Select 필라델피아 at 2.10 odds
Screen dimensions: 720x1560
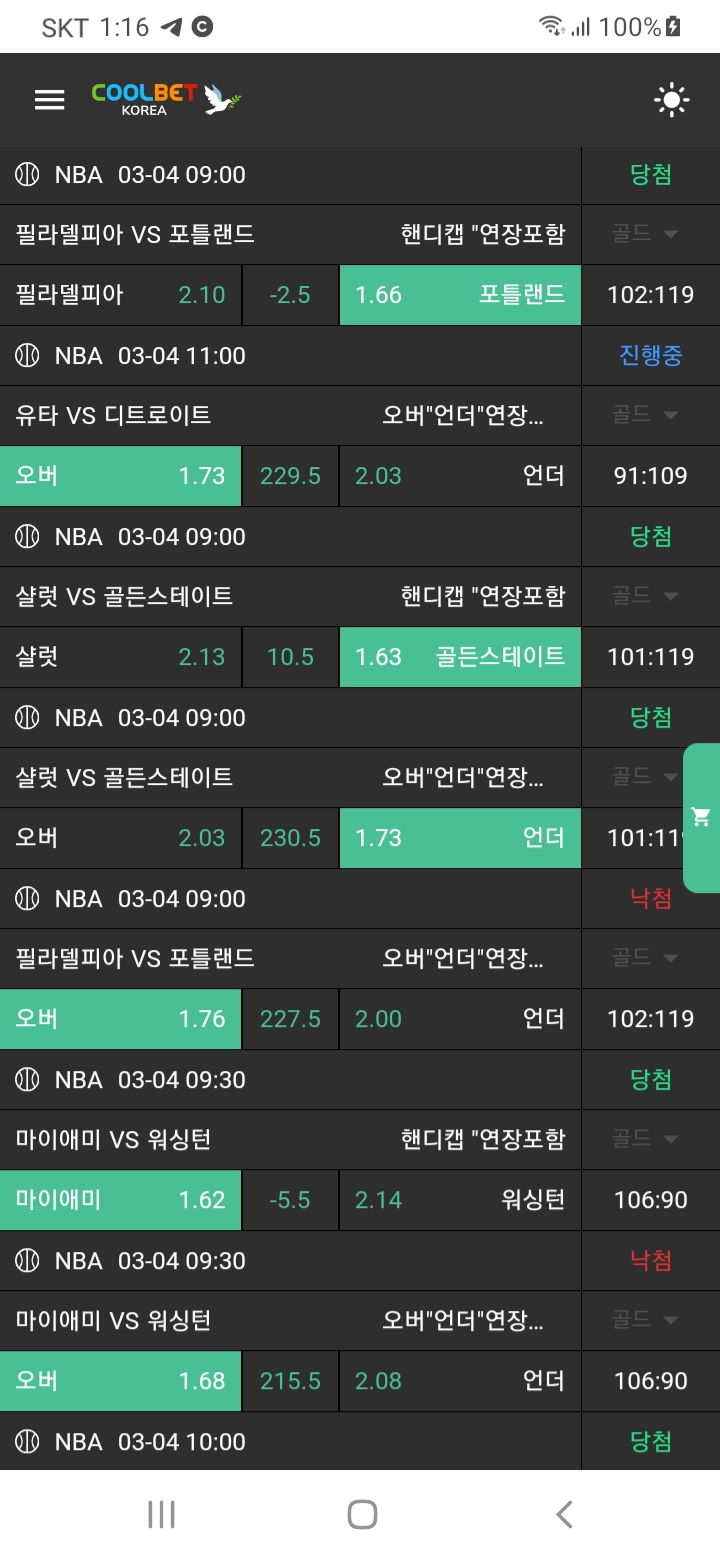(120, 295)
